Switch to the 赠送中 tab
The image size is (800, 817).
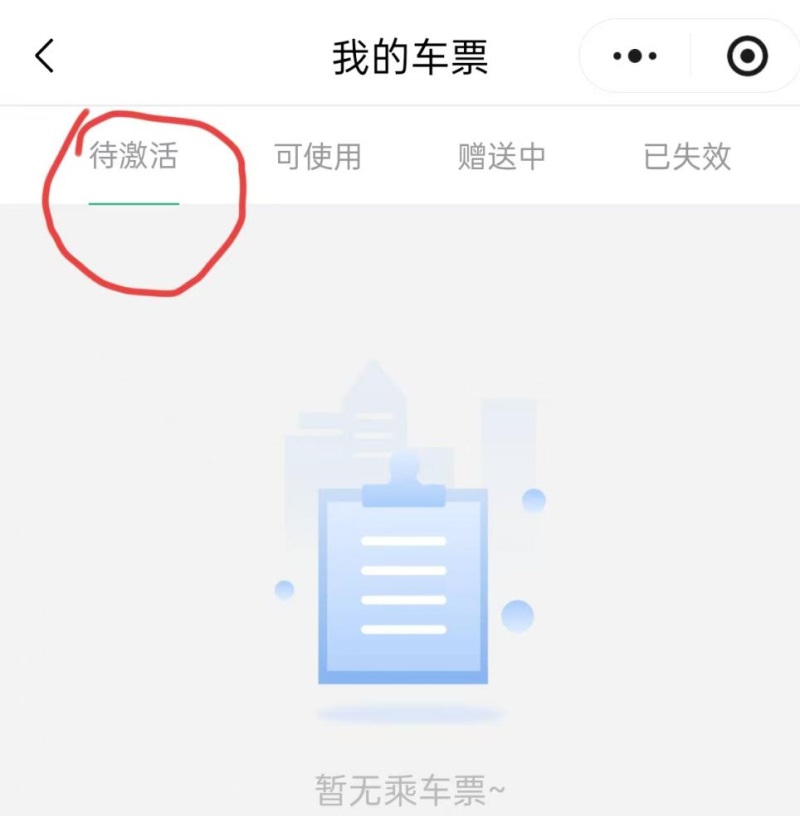point(502,157)
